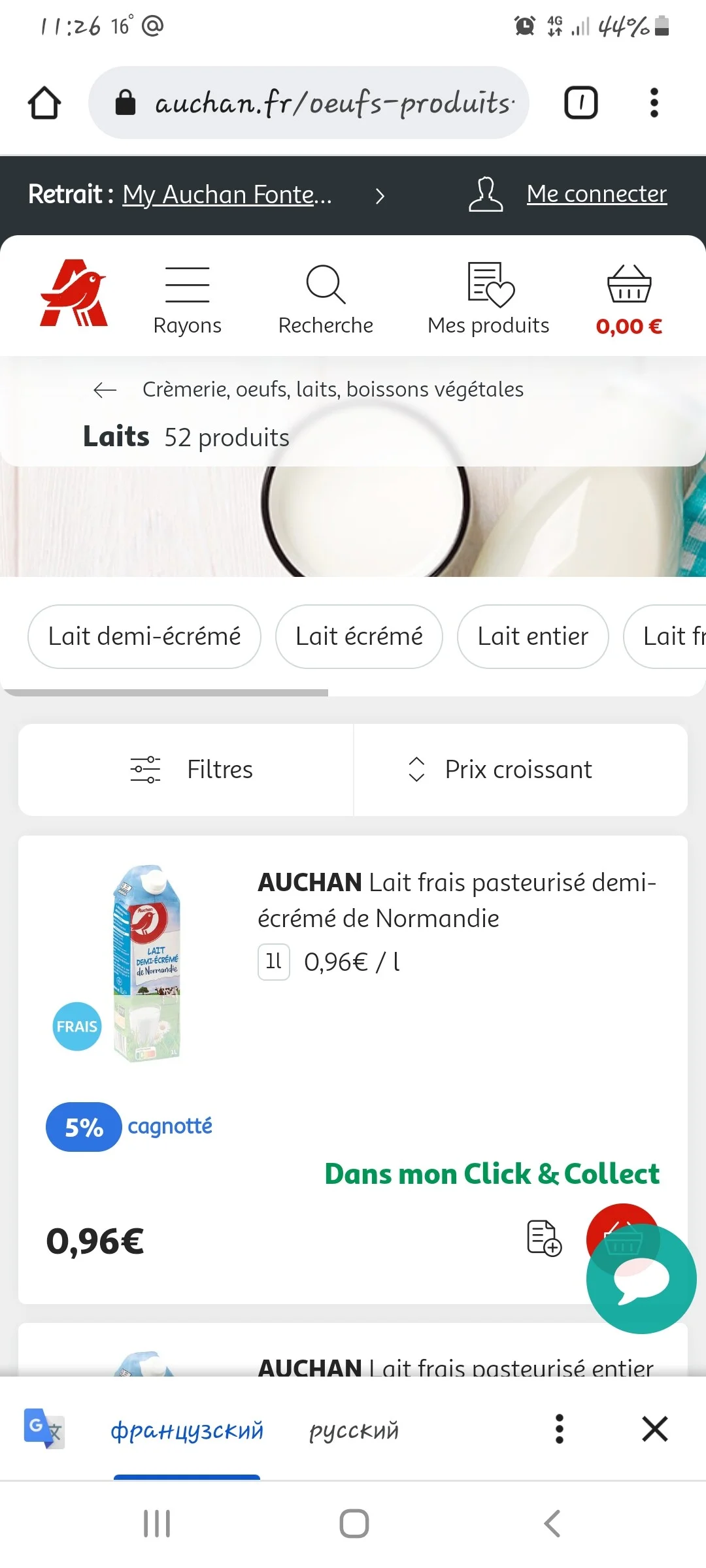Close the Google Translate bar
The image size is (706, 1568).
(655, 1429)
